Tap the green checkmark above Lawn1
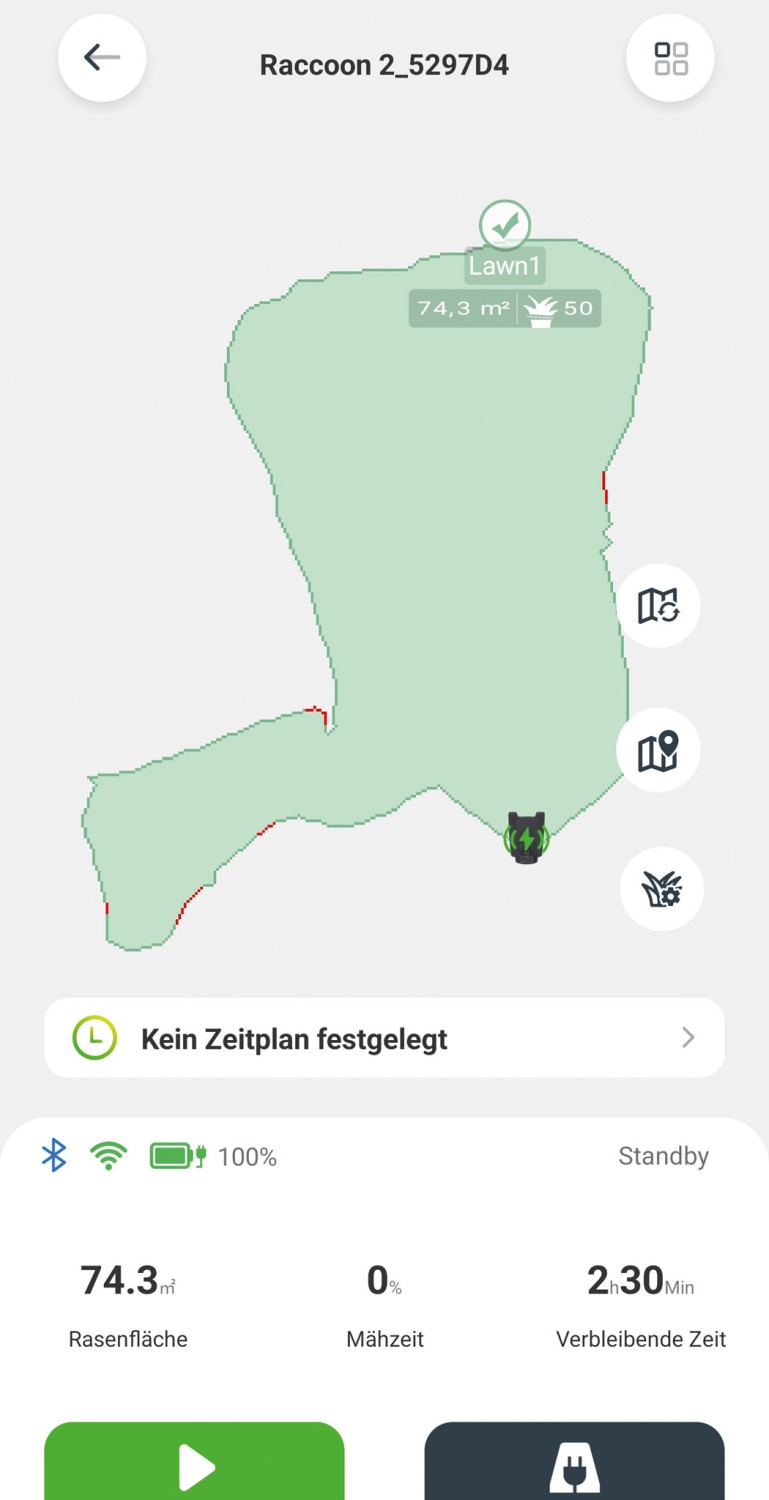The height and width of the screenshot is (1500, 769). [504, 226]
